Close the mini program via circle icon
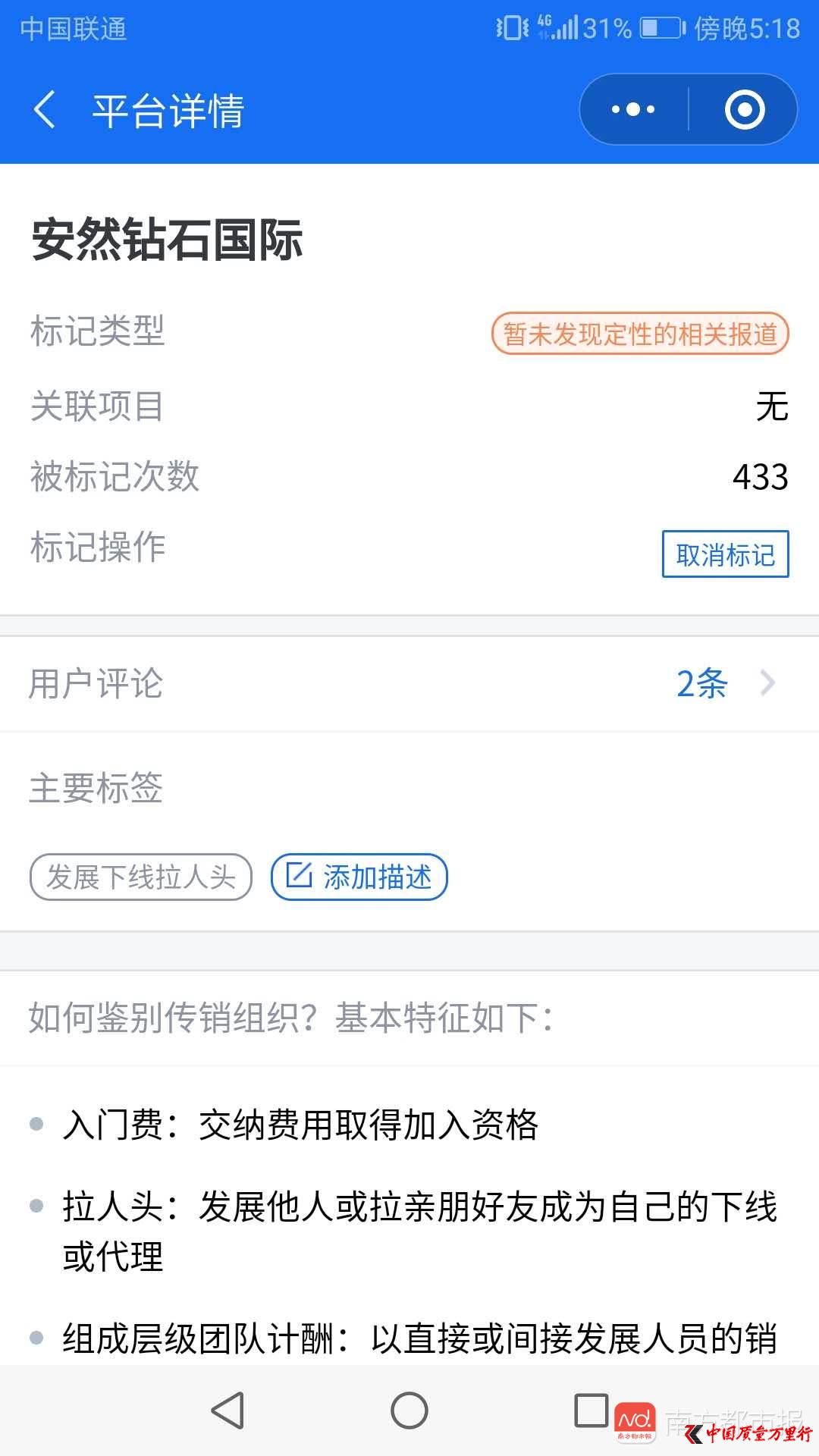This screenshot has height=1456, width=819. [744, 110]
